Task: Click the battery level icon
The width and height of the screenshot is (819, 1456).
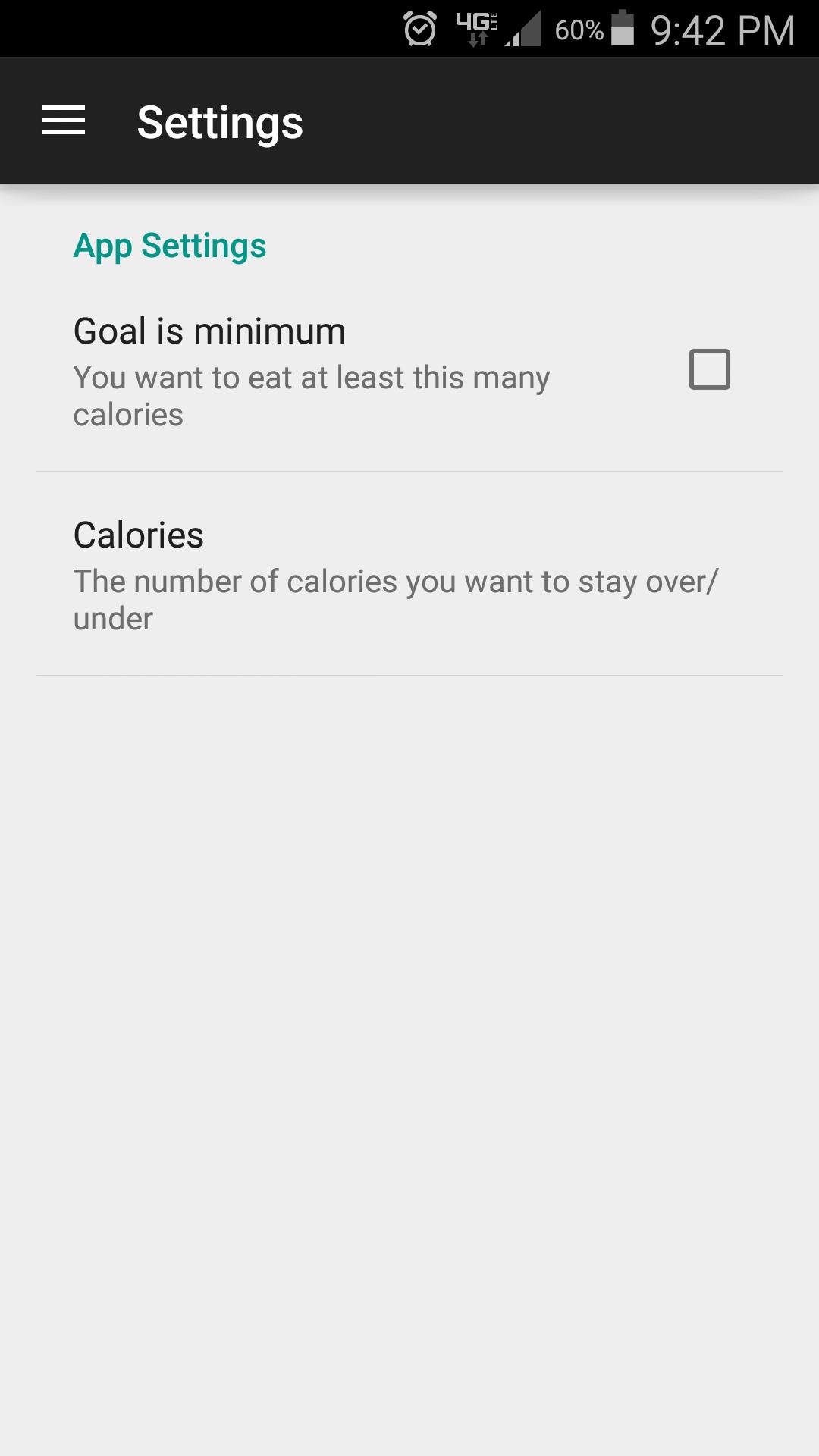Action: click(622, 29)
